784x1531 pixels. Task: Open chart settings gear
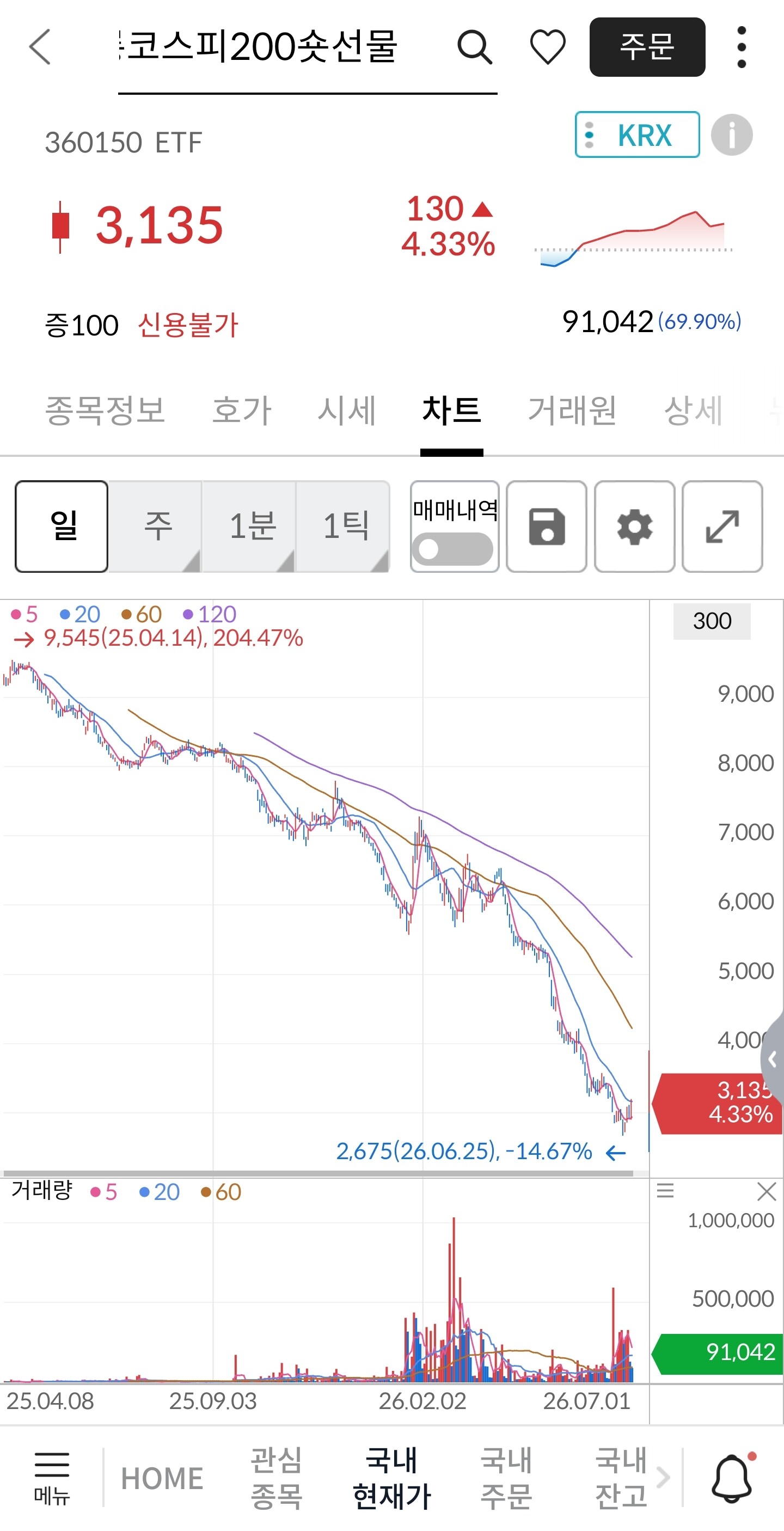(634, 526)
